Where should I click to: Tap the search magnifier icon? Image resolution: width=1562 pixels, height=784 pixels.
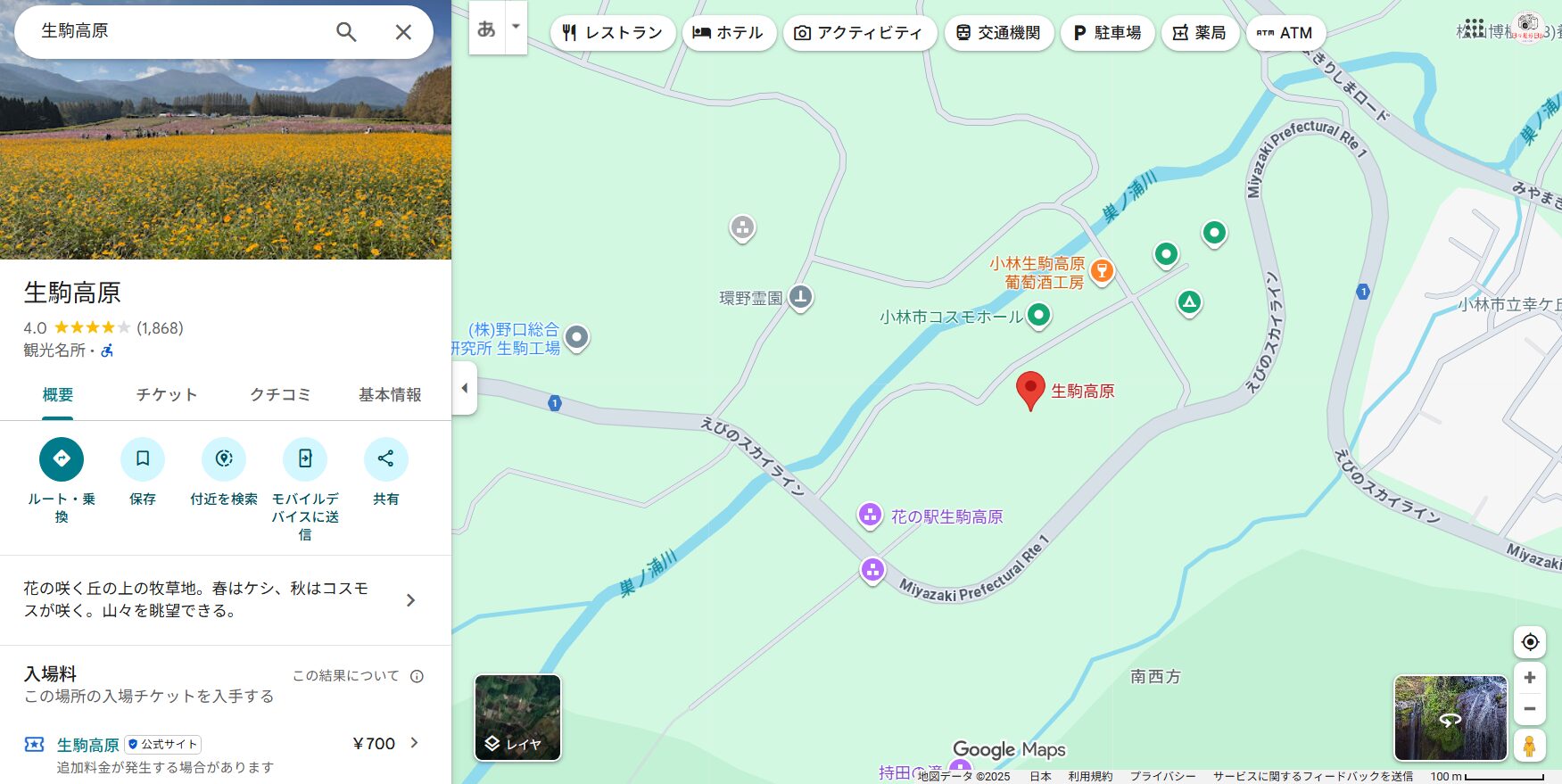[346, 32]
